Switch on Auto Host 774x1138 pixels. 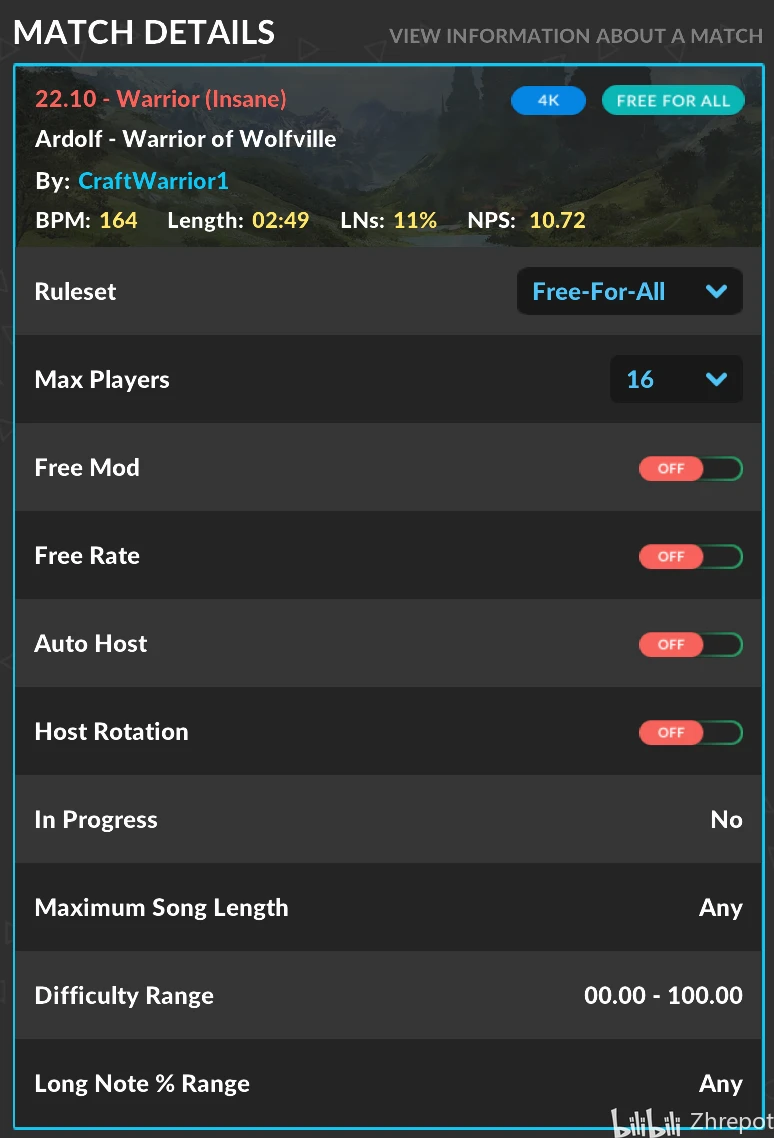click(690, 644)
